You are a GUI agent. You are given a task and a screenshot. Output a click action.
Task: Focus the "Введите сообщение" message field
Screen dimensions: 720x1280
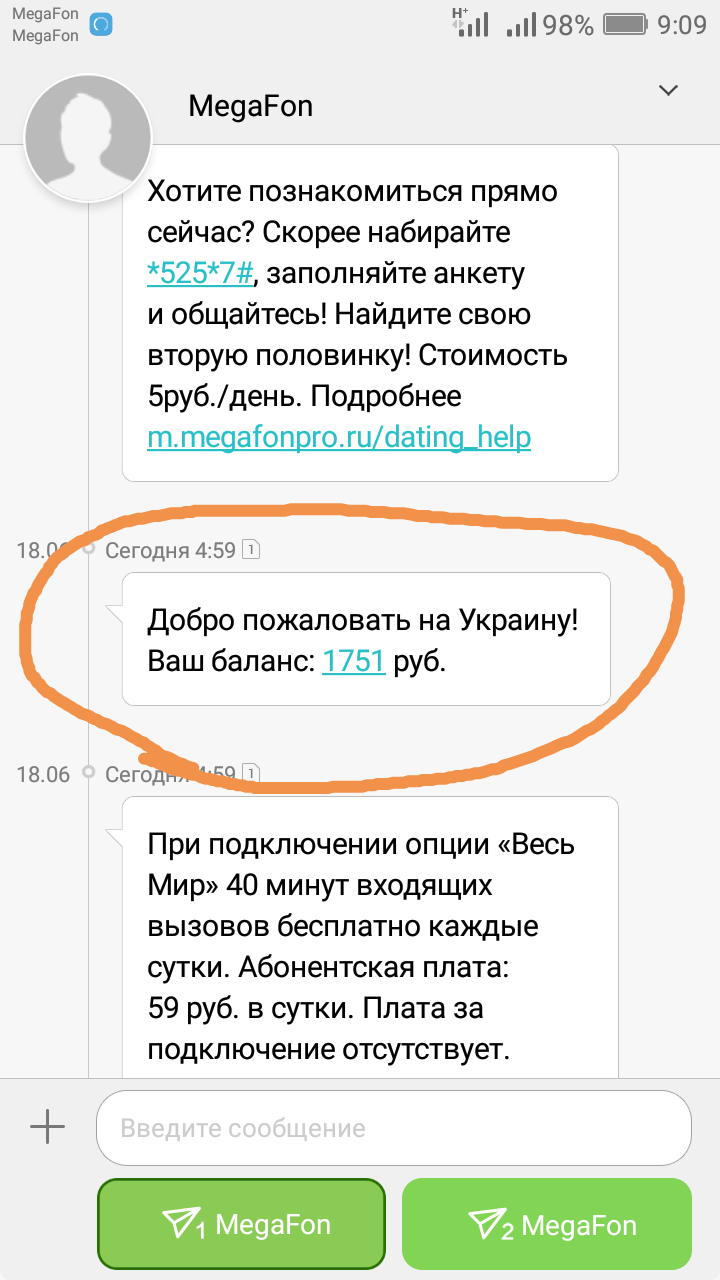tap(394, 1128)
